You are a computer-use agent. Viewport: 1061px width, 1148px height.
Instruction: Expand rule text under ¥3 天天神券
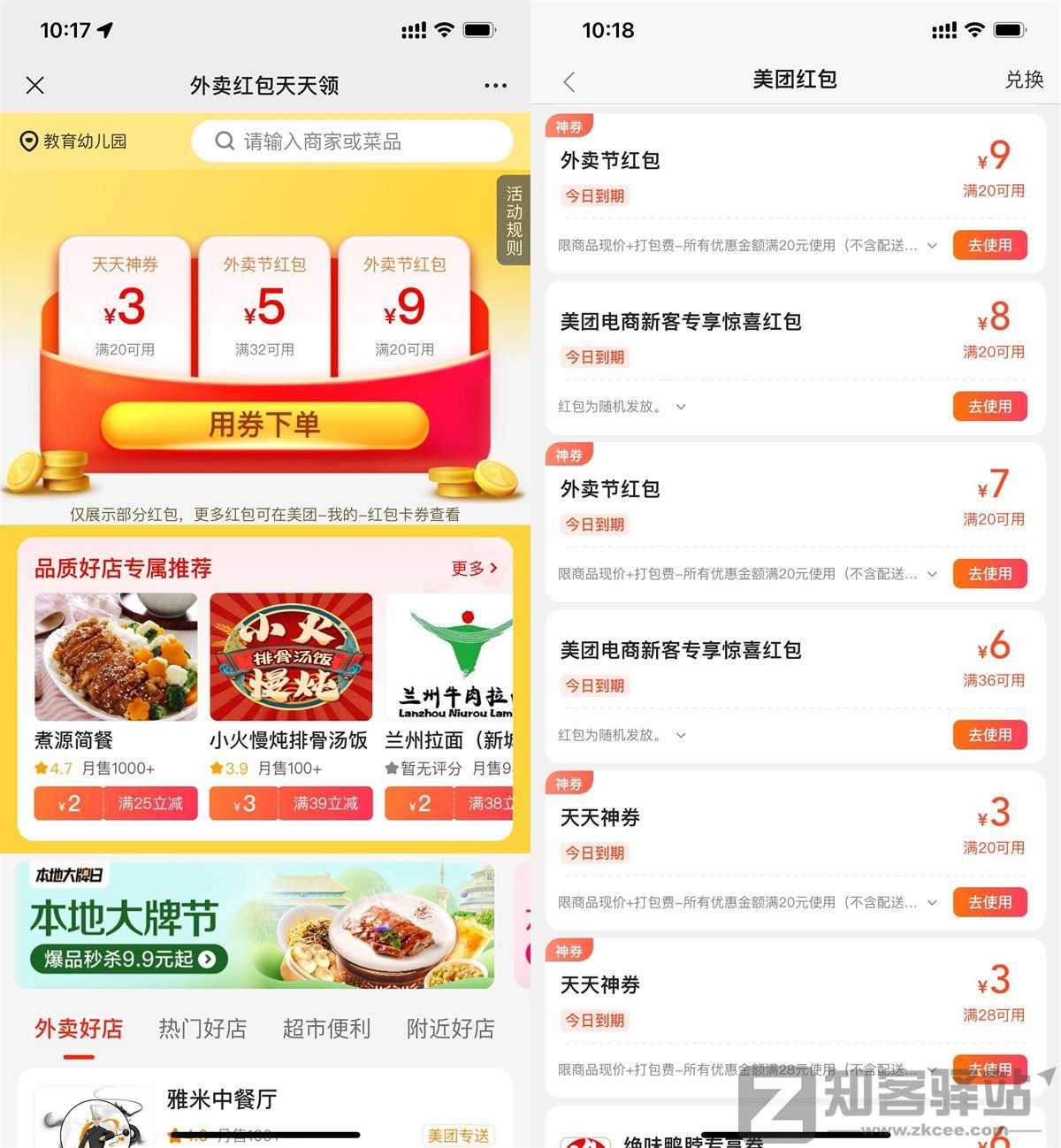click(x=931, y=903)
